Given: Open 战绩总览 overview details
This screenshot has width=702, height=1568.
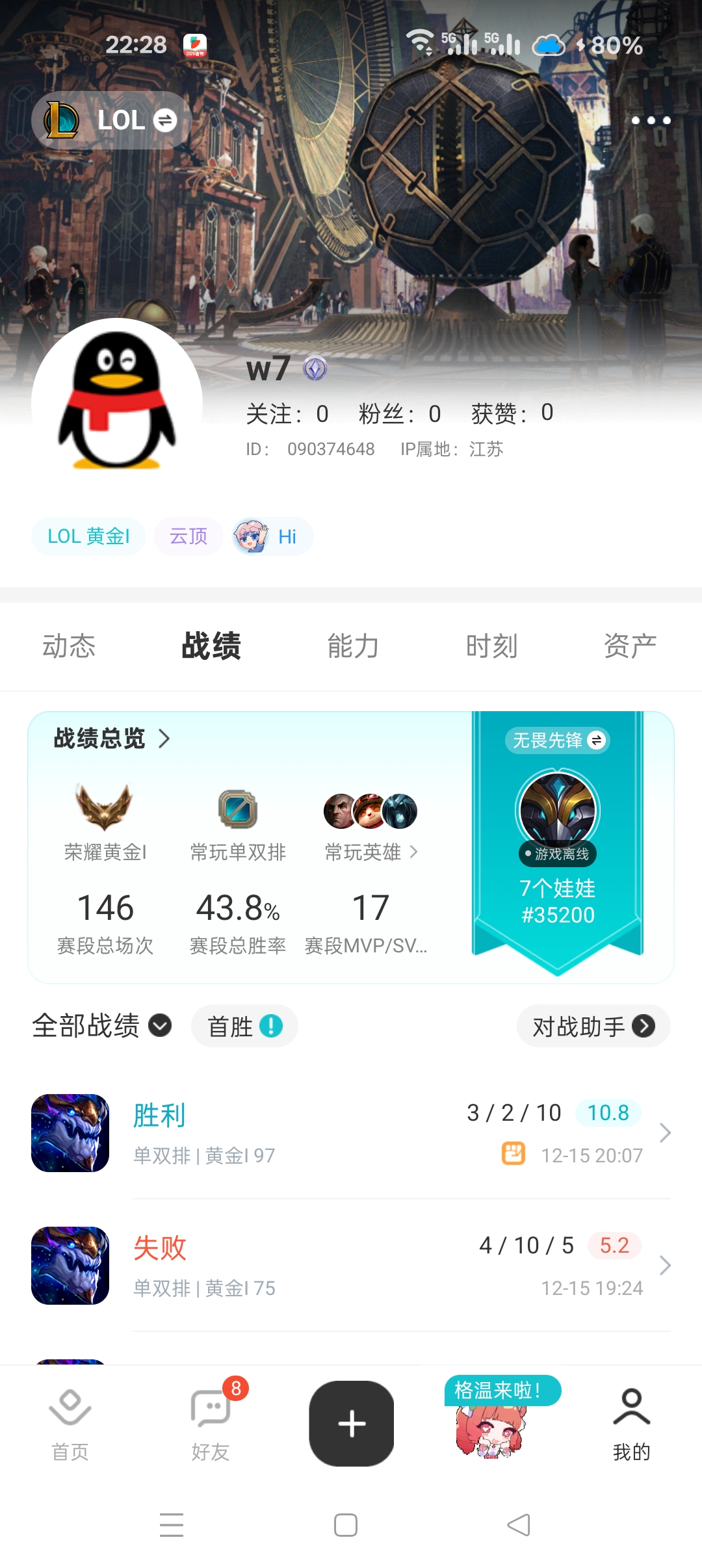Looking at the screenshot, I should pyautogui.click(x=112, y=738).
